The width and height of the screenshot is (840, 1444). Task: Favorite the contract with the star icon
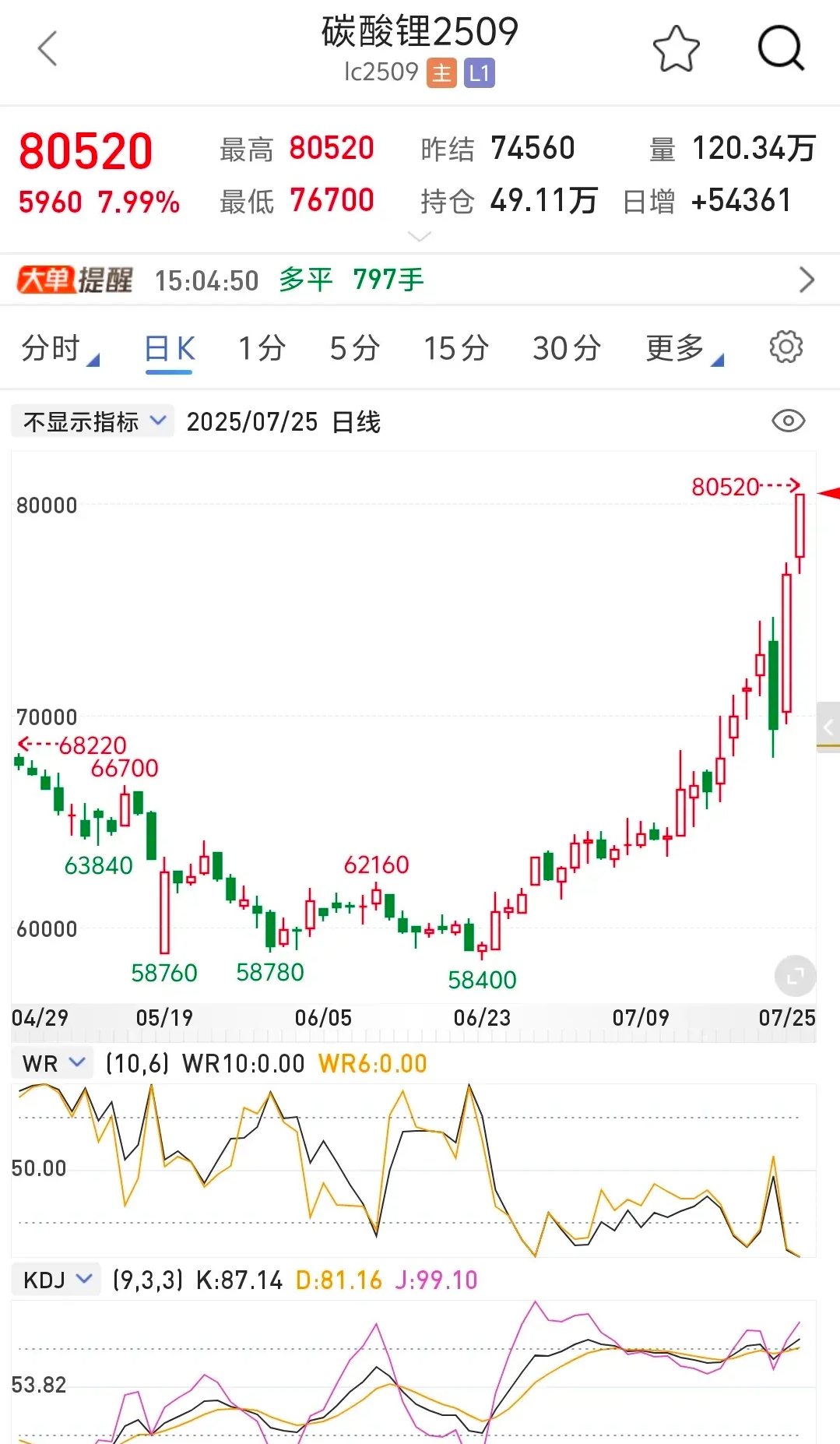(x=677, y=48)
